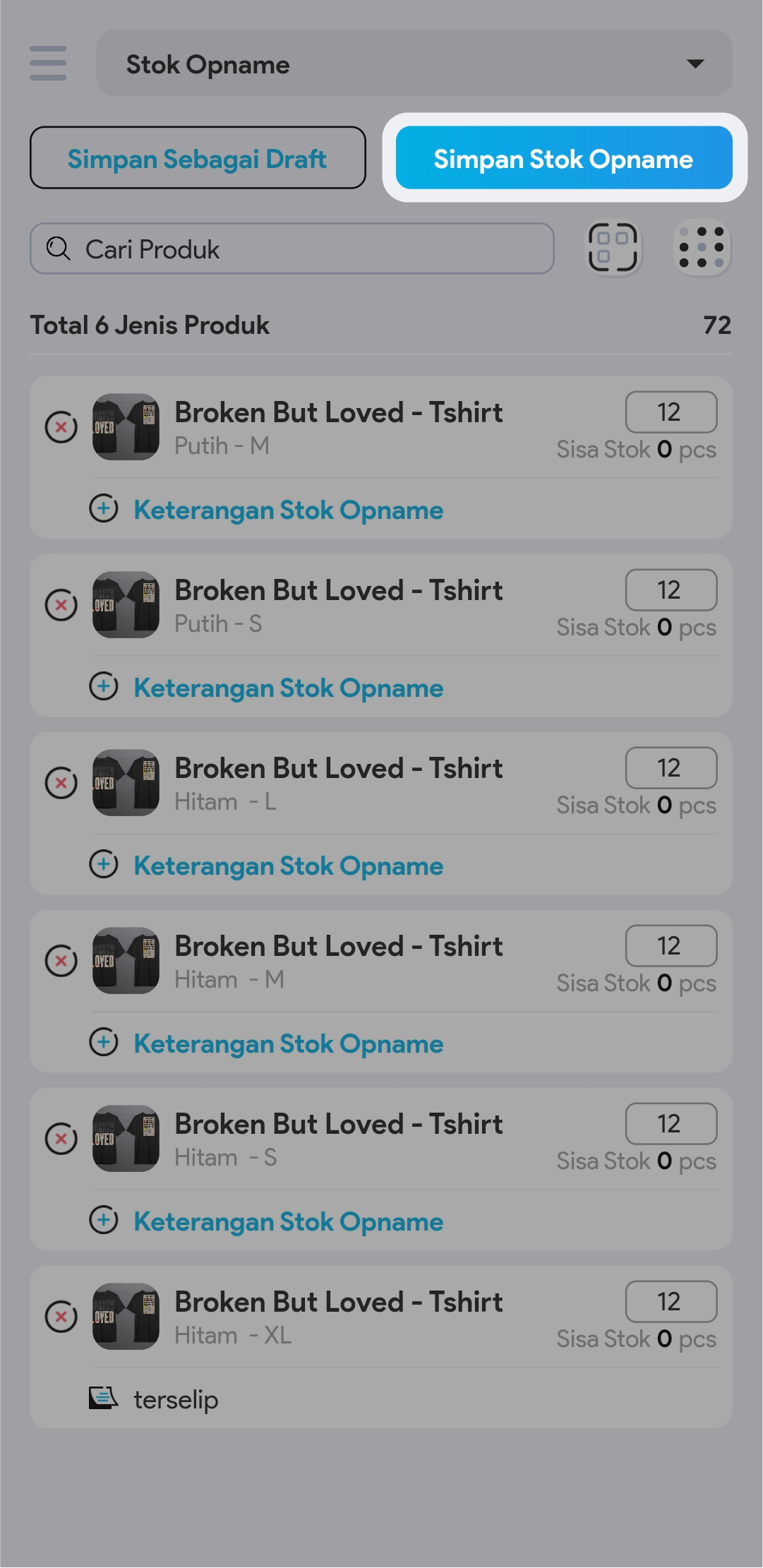Open the dotted grid view icon
The image size is (763, 1568).
click(702, 248)
